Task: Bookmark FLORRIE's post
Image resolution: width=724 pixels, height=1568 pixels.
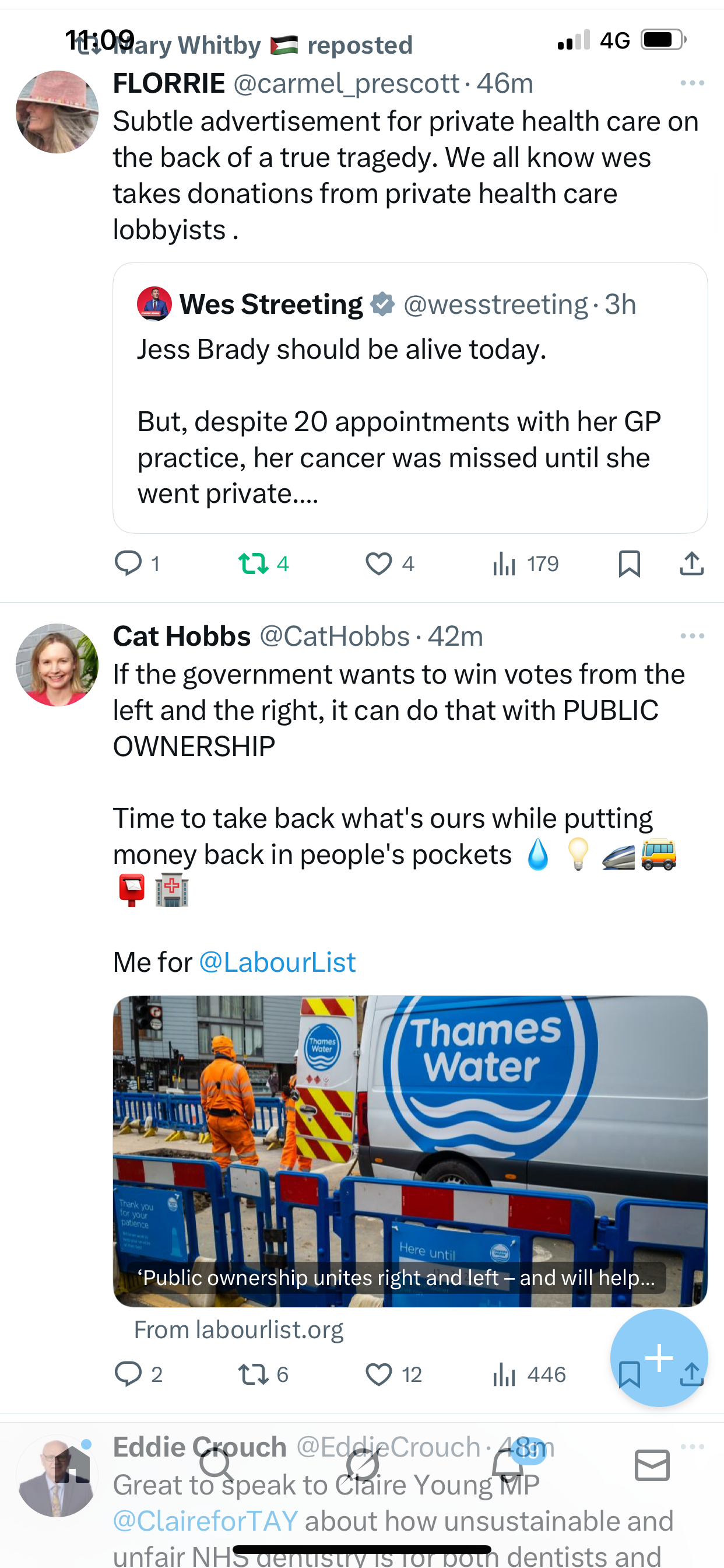Action: 629,563
